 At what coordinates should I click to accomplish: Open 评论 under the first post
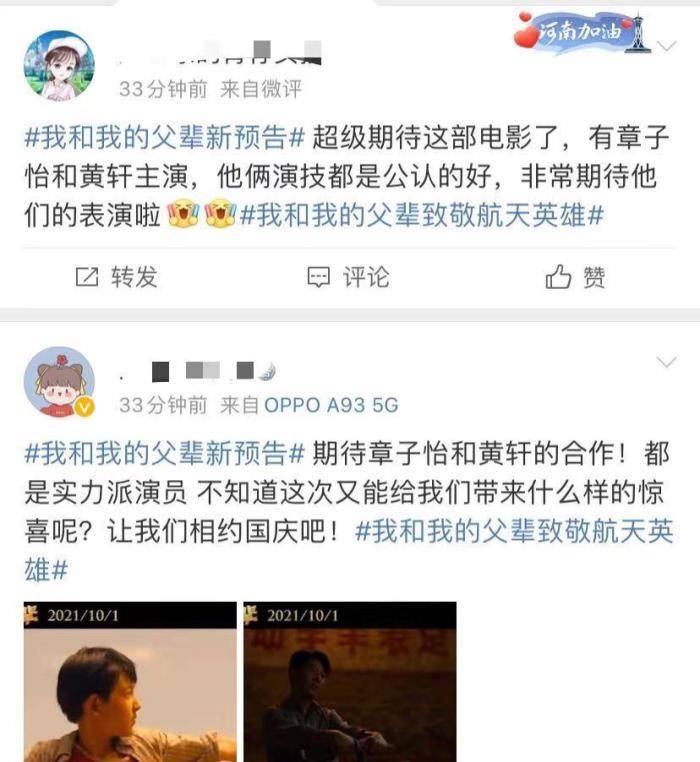coord(348,277)
